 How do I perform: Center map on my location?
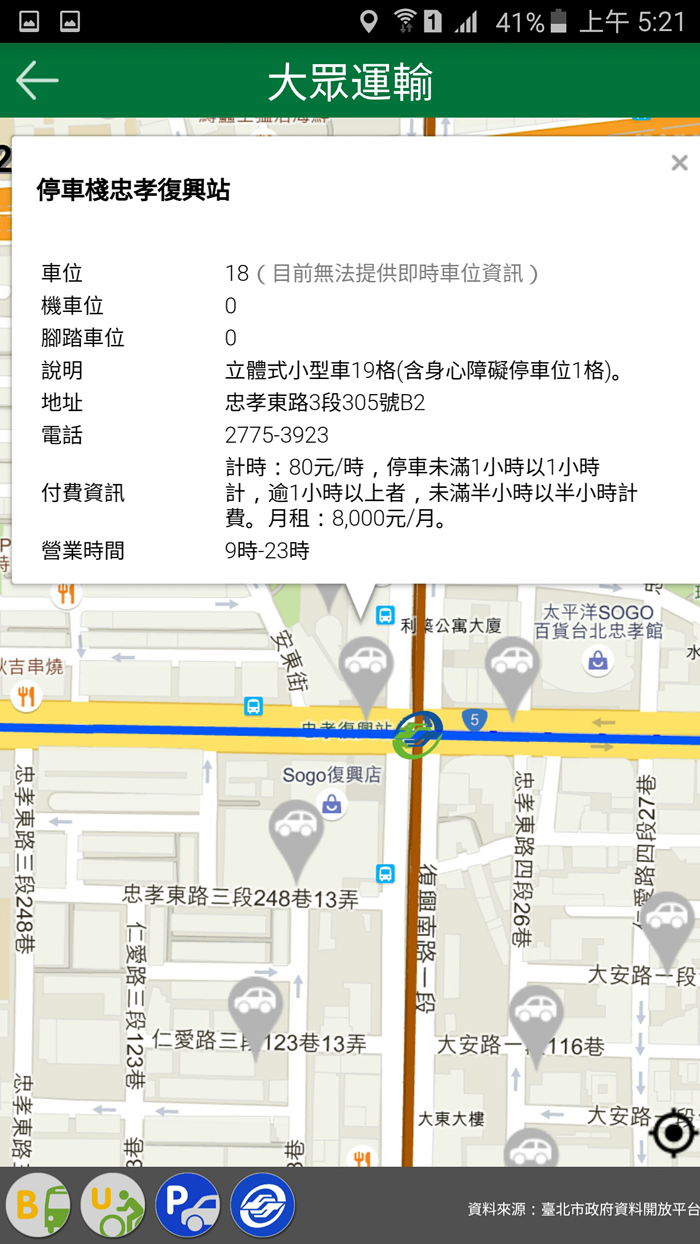pos(672,1133)
